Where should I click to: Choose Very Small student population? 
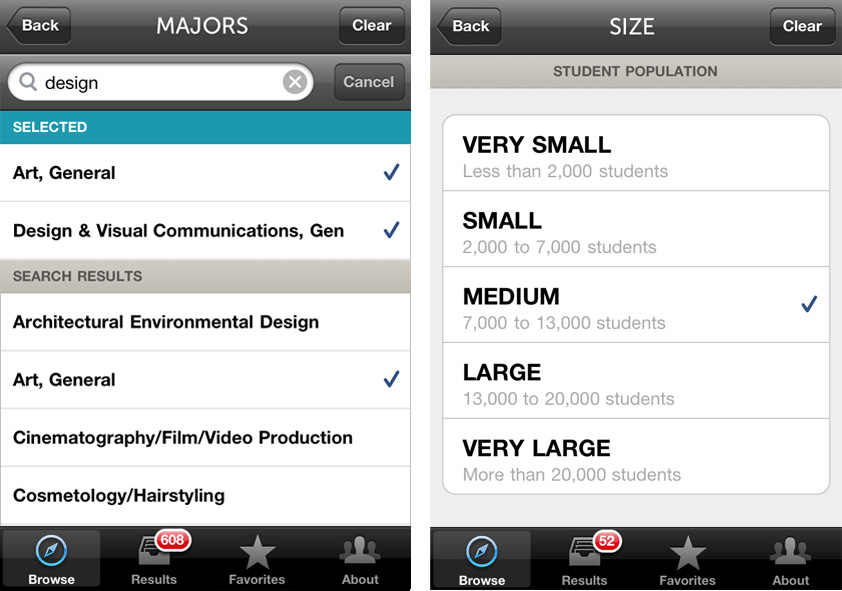pos(636,153)
